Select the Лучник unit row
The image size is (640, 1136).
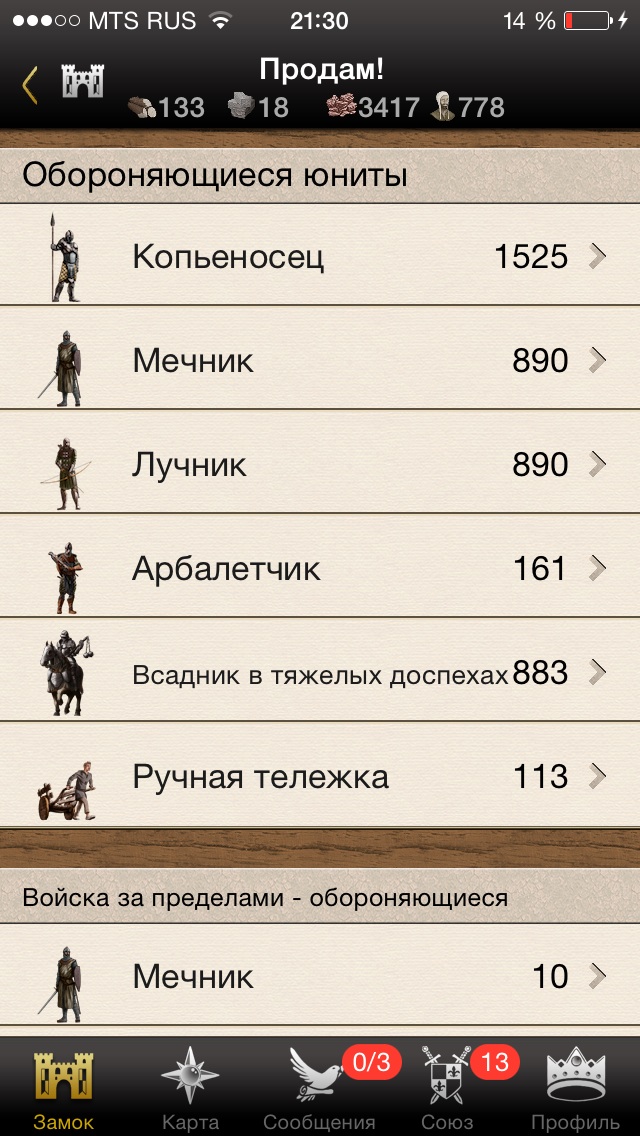pyautogui.click(x=320, y=465)
